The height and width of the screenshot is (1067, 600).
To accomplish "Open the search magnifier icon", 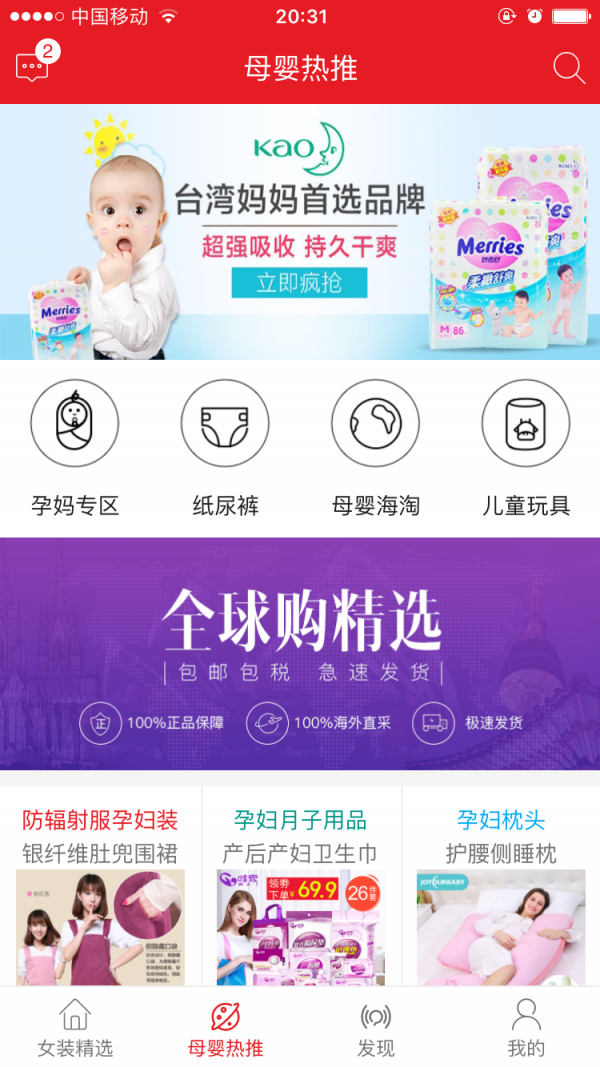I will pyautogui.click(x=569, y=68).
